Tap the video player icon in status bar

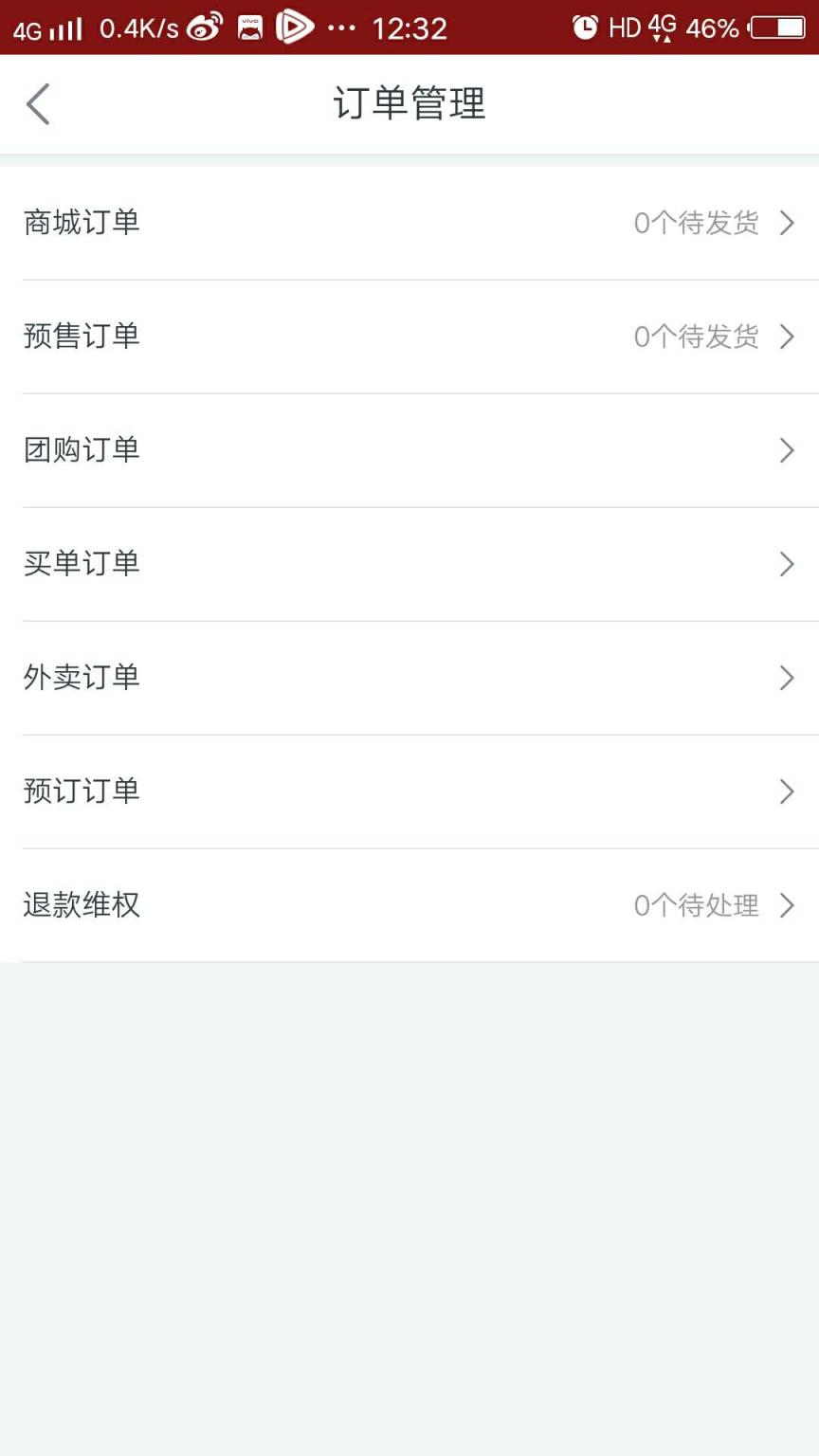(293, 27)
